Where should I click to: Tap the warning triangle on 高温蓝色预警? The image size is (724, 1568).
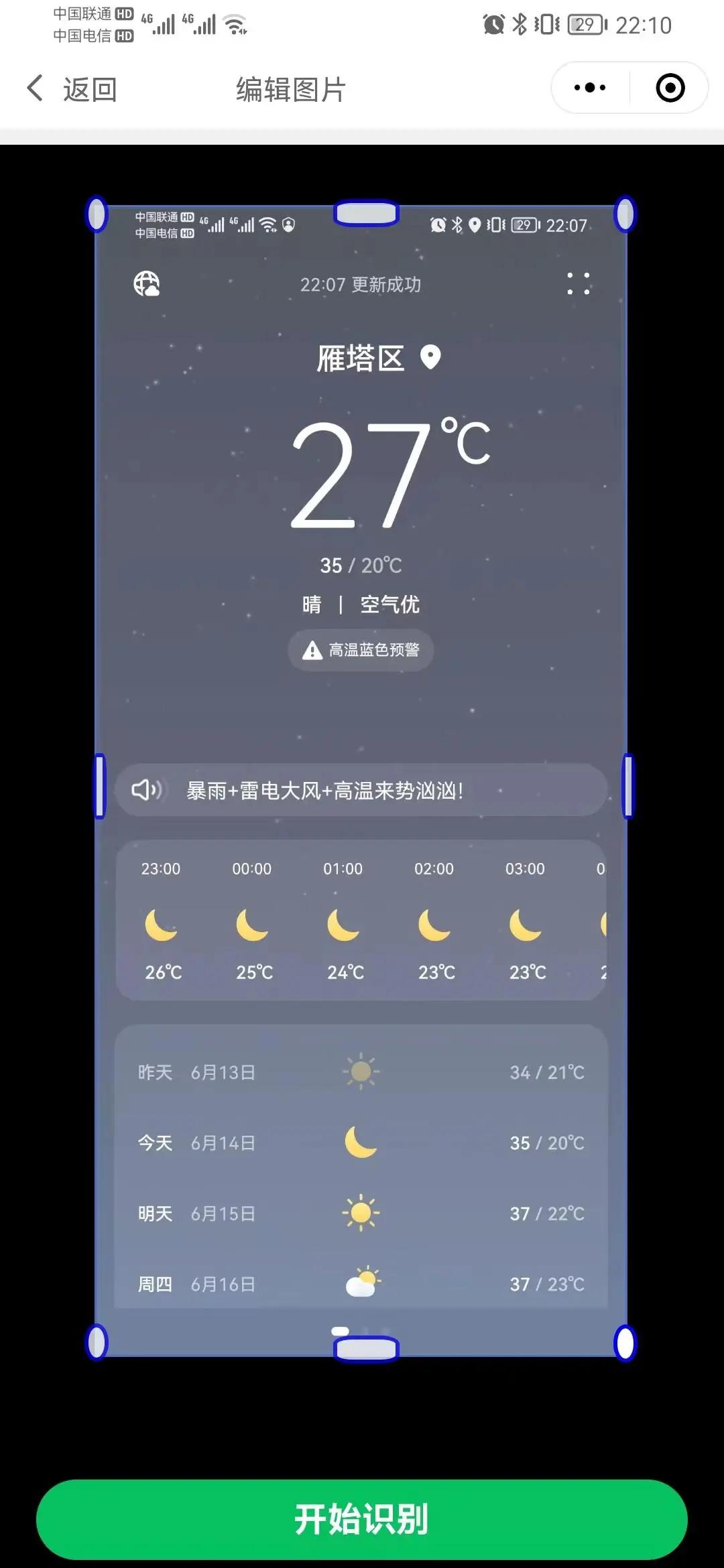312,650
